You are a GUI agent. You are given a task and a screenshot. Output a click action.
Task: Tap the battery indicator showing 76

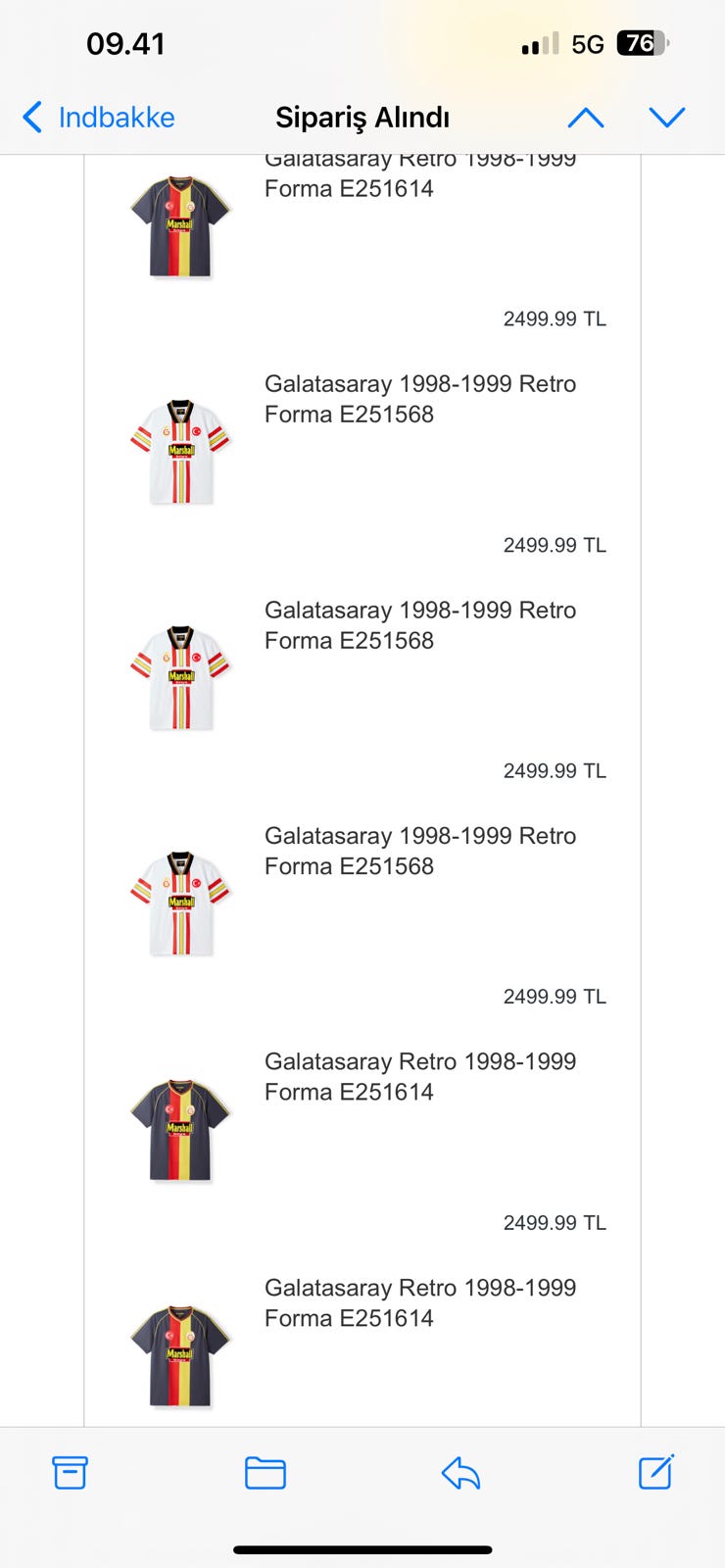tap(642, 43)
